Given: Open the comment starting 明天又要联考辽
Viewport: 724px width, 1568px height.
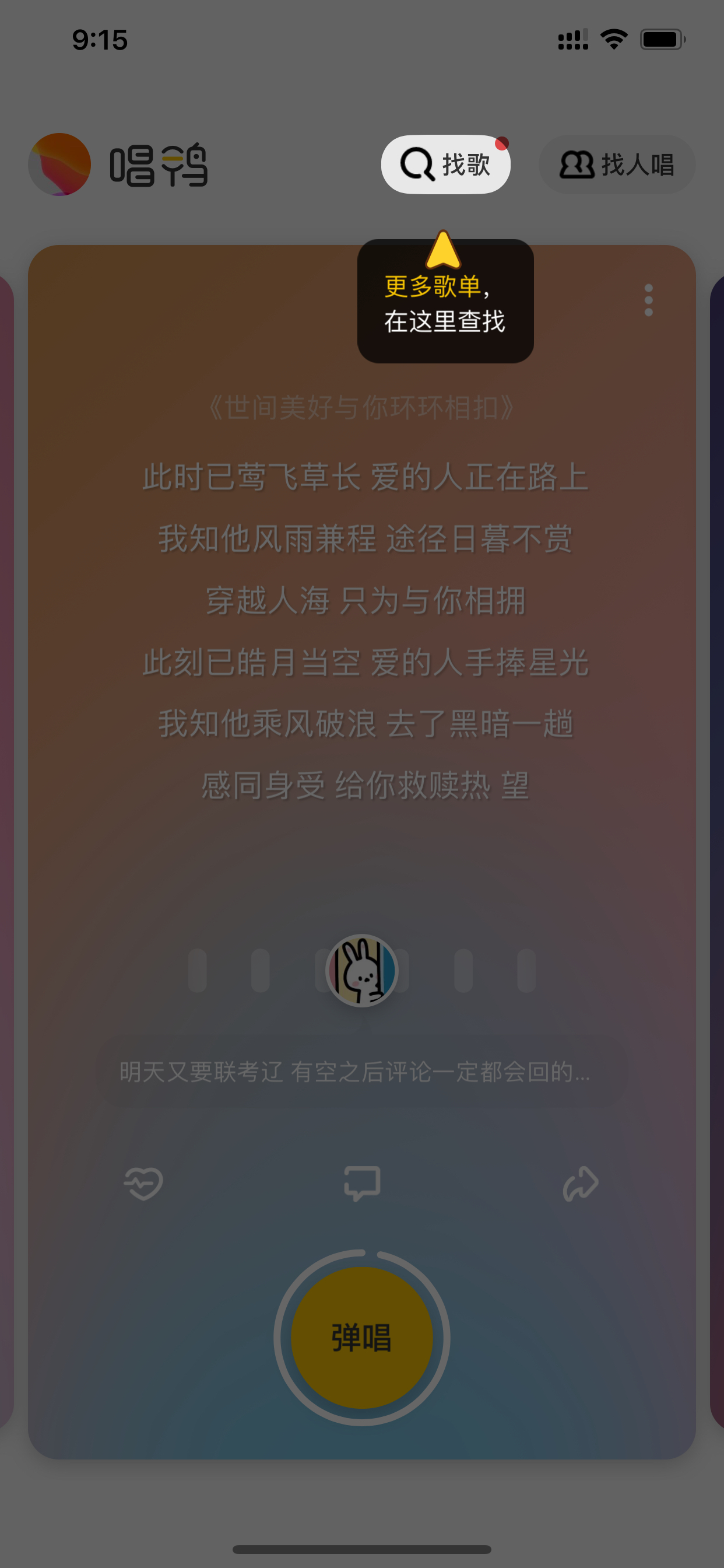Looking at the screenshot, I should click(x=362, y=1072).
